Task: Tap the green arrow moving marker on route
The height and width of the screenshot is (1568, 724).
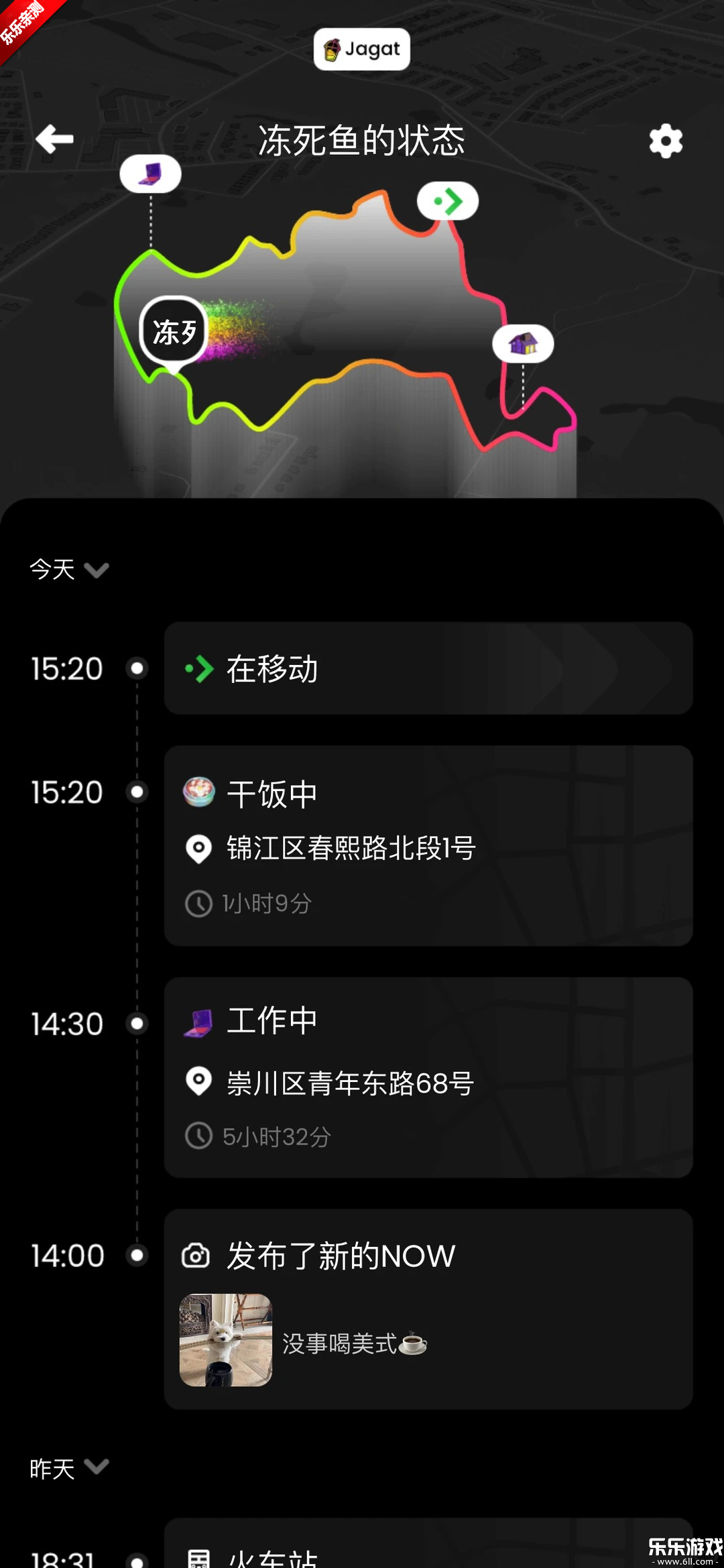Action: click(x=448, y=200)
